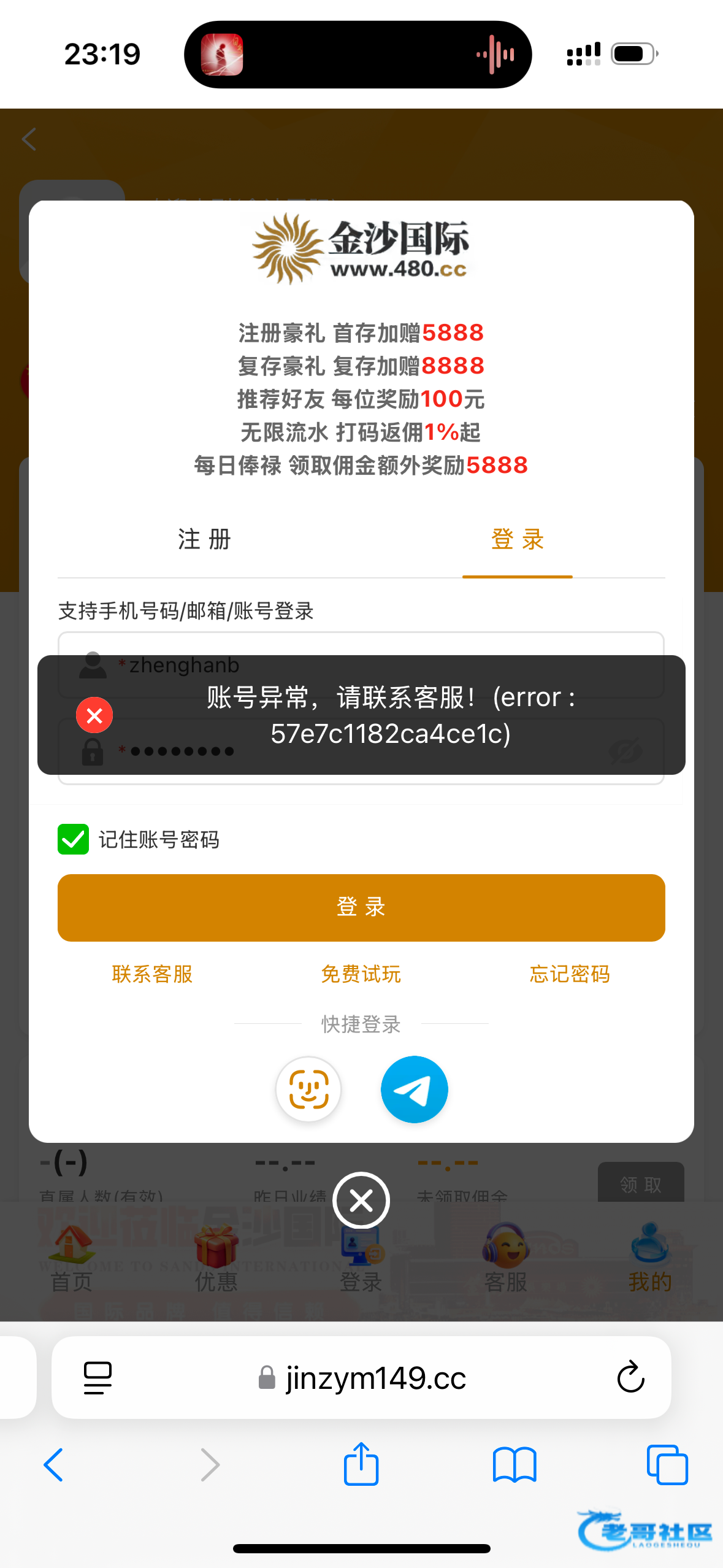Close the login dialog
Screen dimensions: 723x1568
click(361, 1201)
